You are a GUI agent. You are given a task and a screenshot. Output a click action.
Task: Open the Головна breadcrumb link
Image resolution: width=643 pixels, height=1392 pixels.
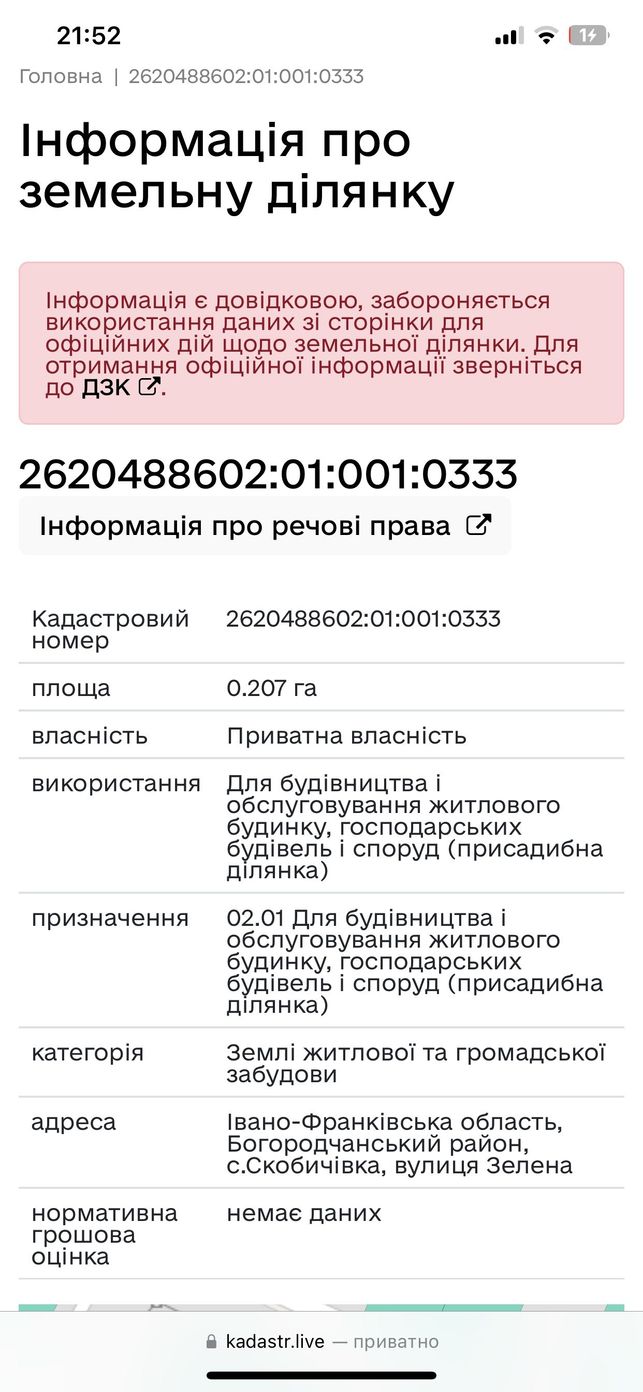(60, 77)
